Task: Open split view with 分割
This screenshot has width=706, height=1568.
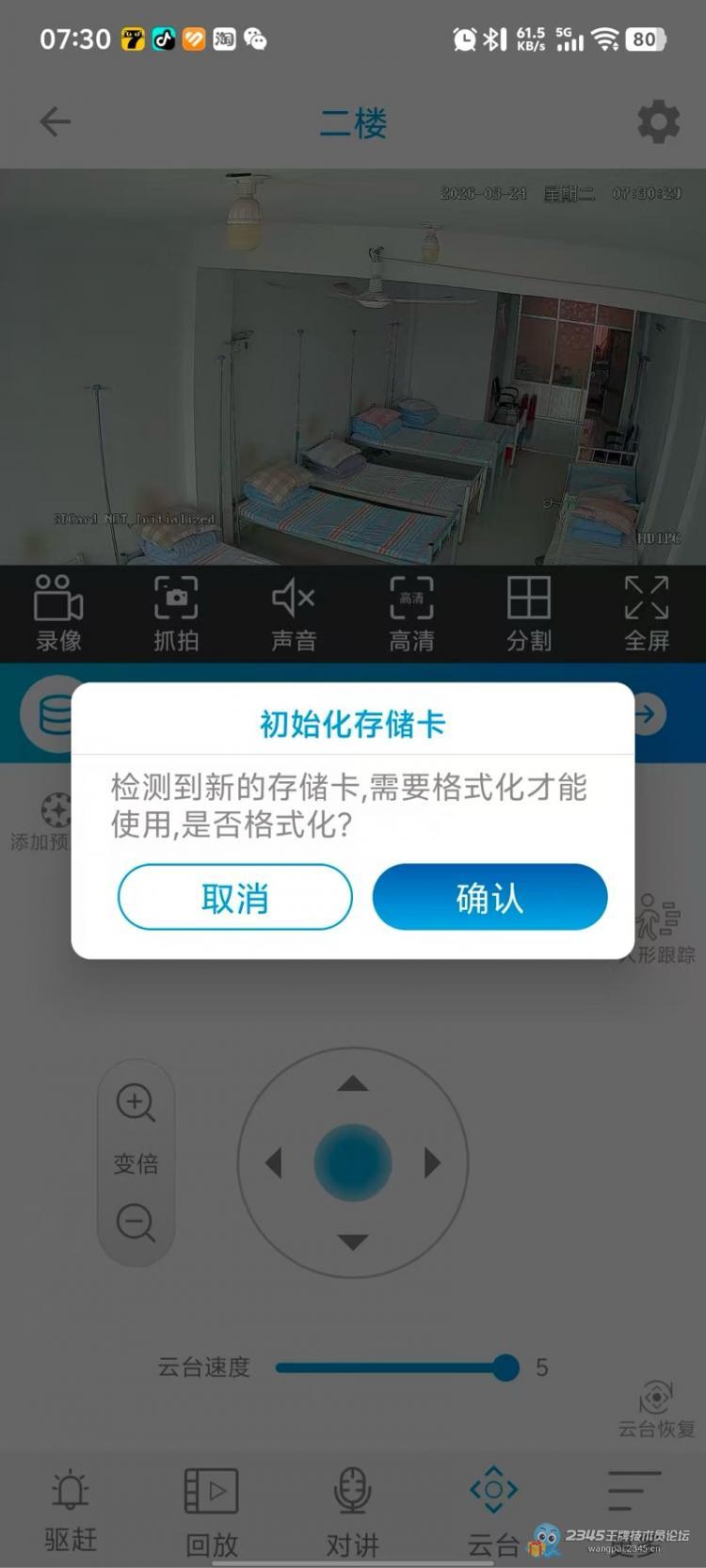Action: [x=529, y=614]
